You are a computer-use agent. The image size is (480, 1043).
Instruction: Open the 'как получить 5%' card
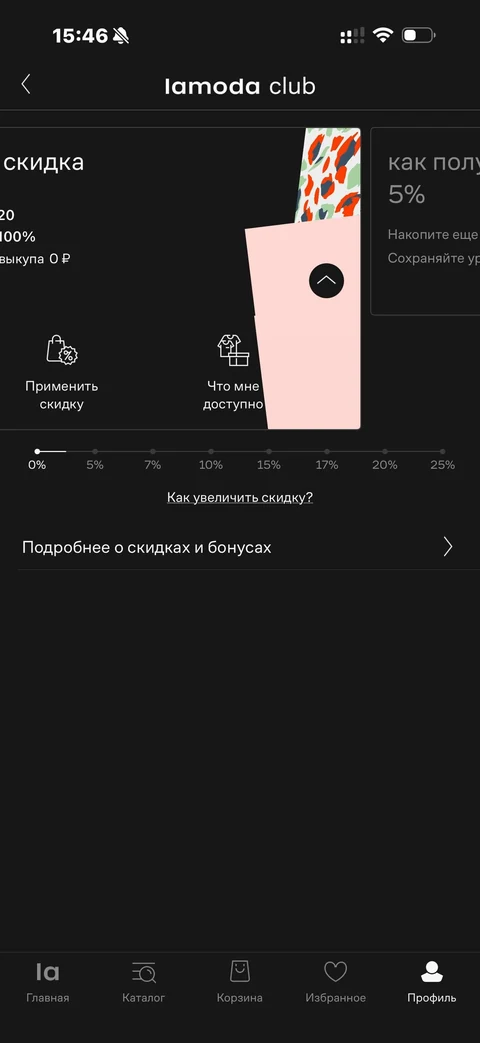pos(425,221)
